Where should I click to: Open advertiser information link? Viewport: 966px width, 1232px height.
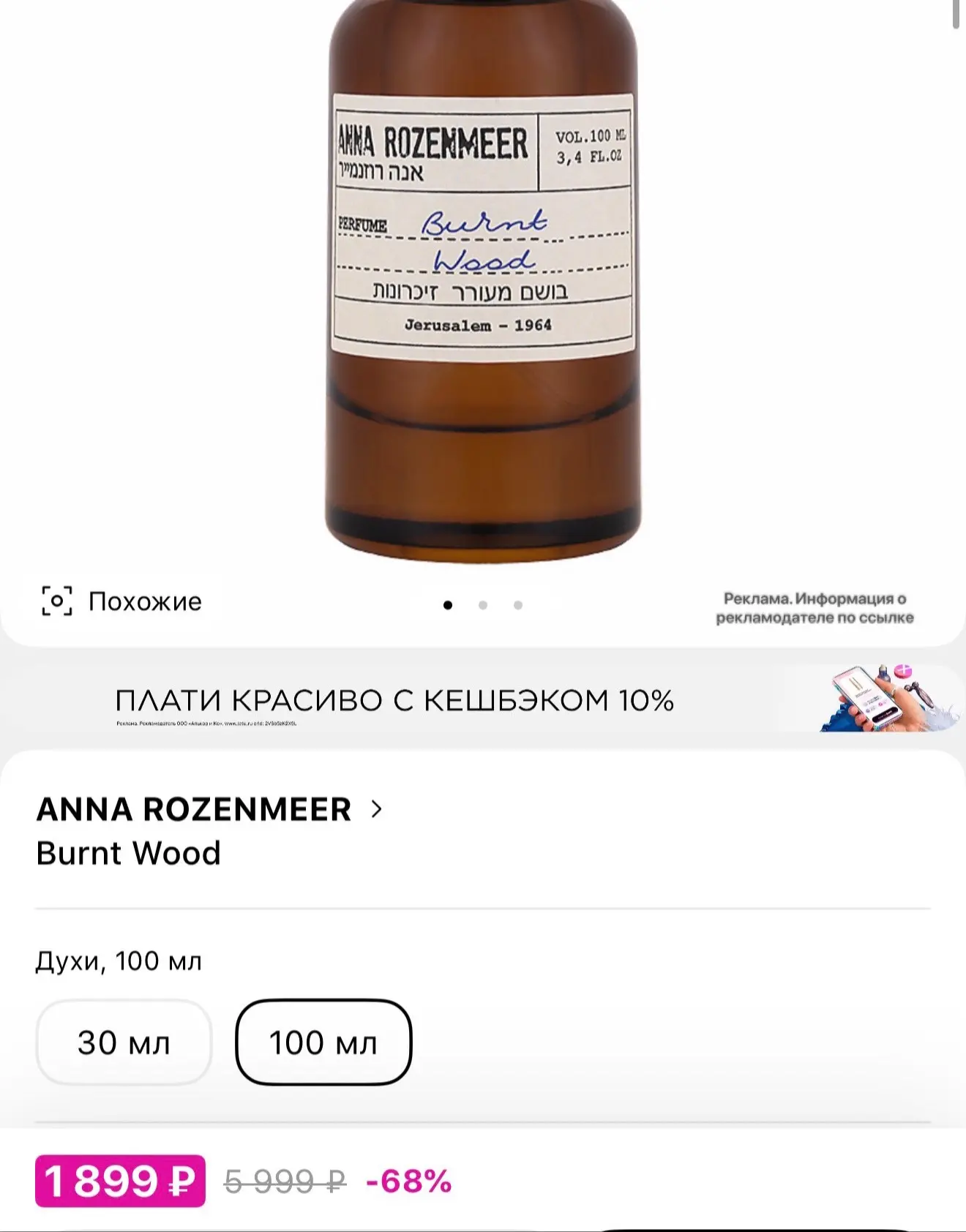(x=815, y=608)
